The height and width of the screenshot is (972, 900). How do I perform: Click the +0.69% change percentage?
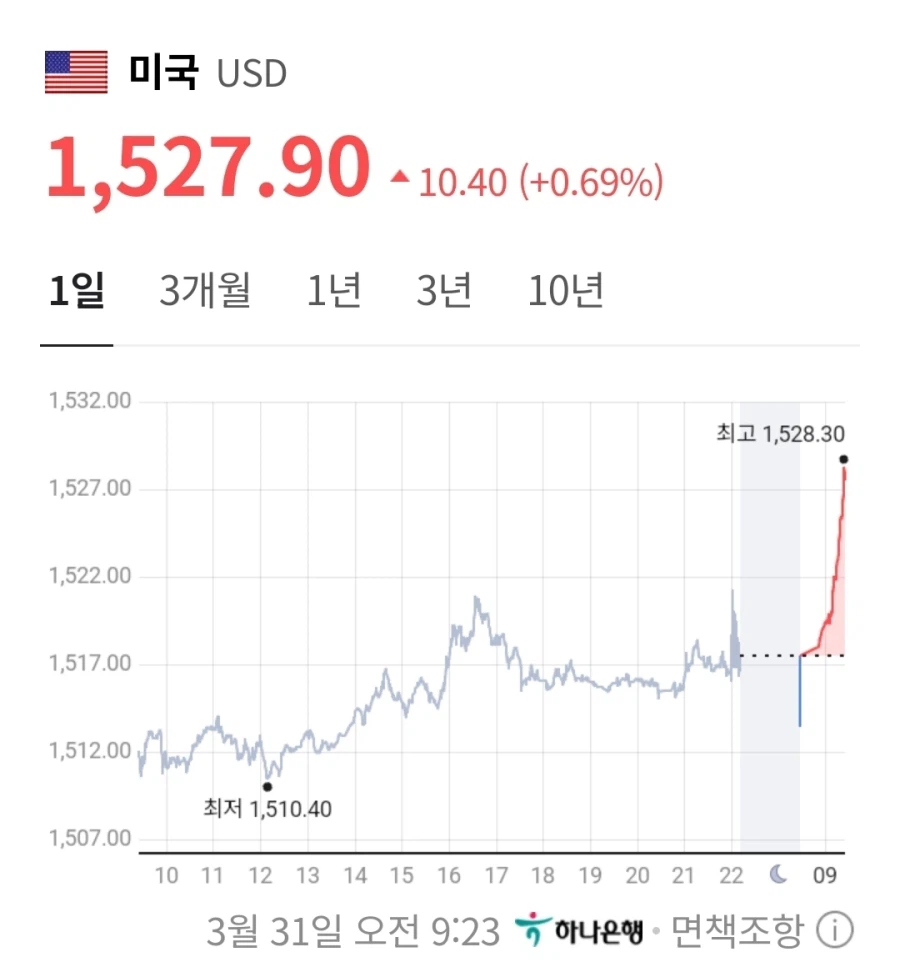pyautogui.click(x=595, y=182)
